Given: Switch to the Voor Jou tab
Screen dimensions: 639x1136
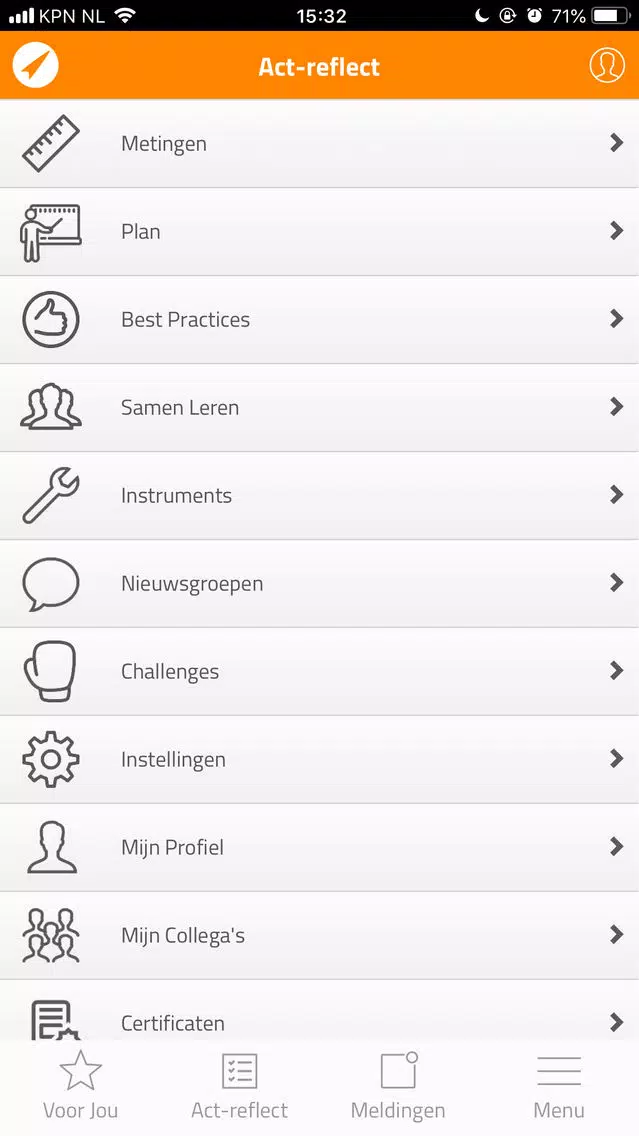Looking at the screenshot, I should (80, 1086).
